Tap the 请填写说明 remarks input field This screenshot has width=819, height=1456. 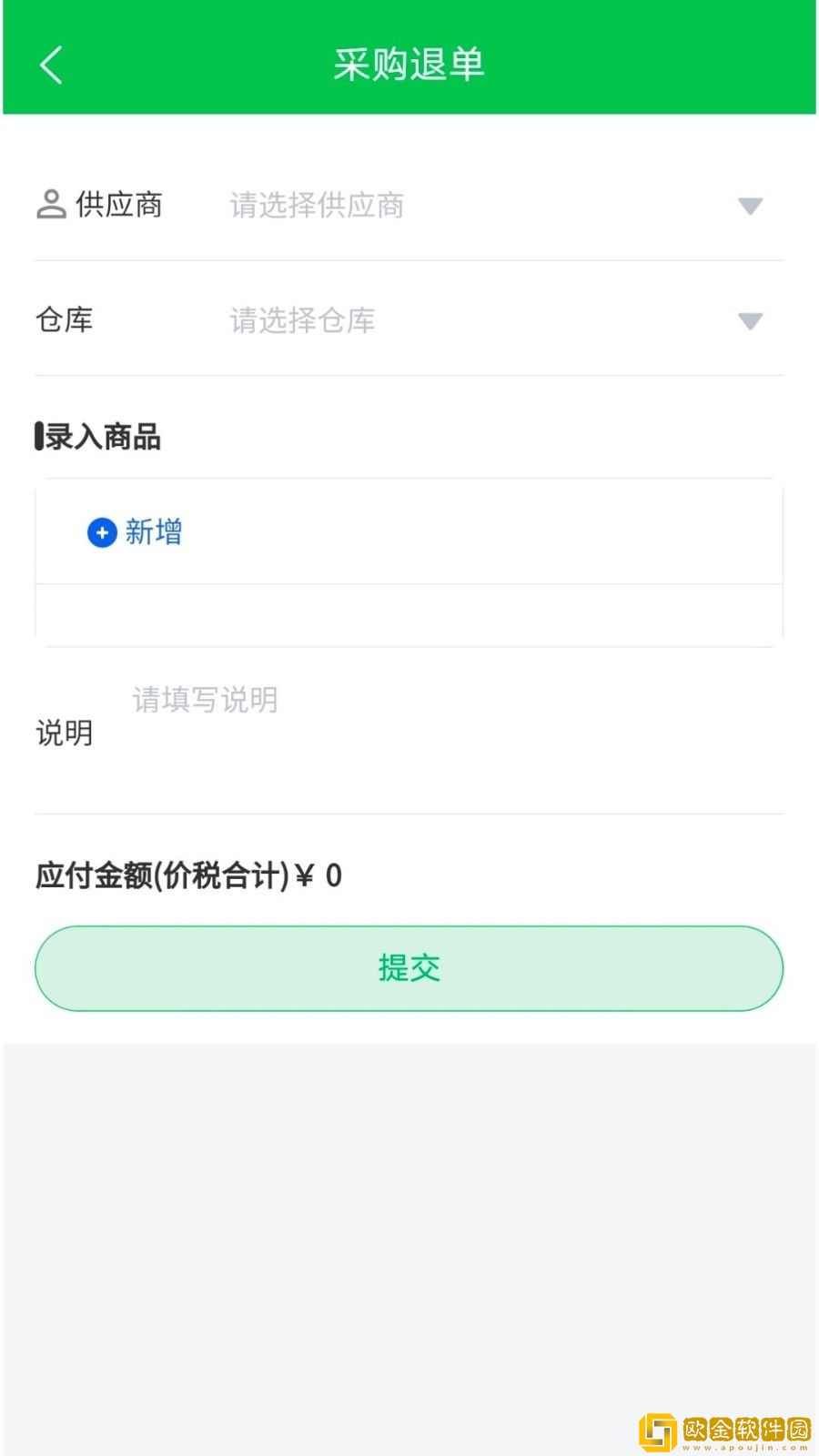pyautogui.click(x=206, y=700)
